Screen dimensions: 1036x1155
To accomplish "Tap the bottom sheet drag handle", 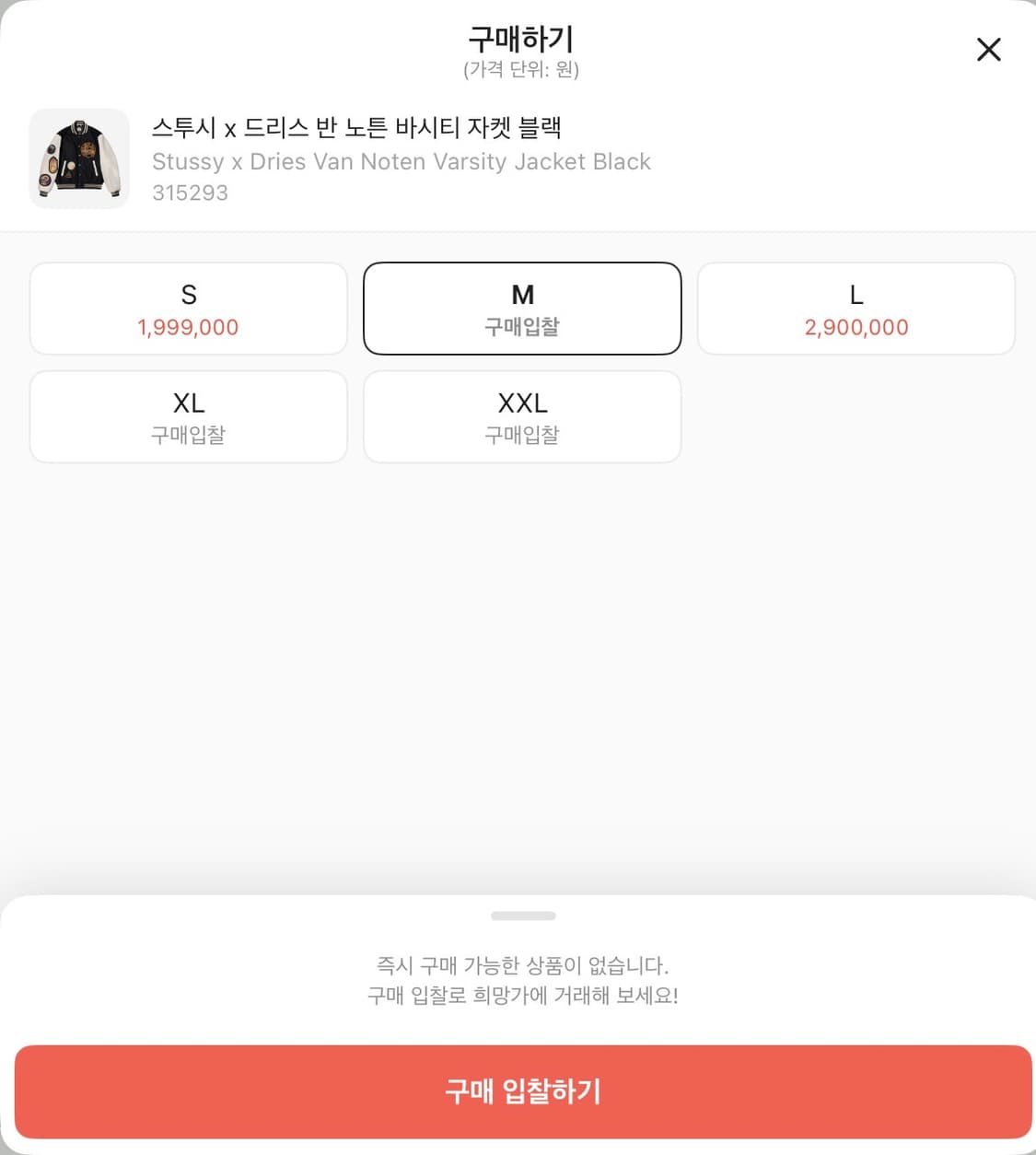I will [x=521, y=916].
